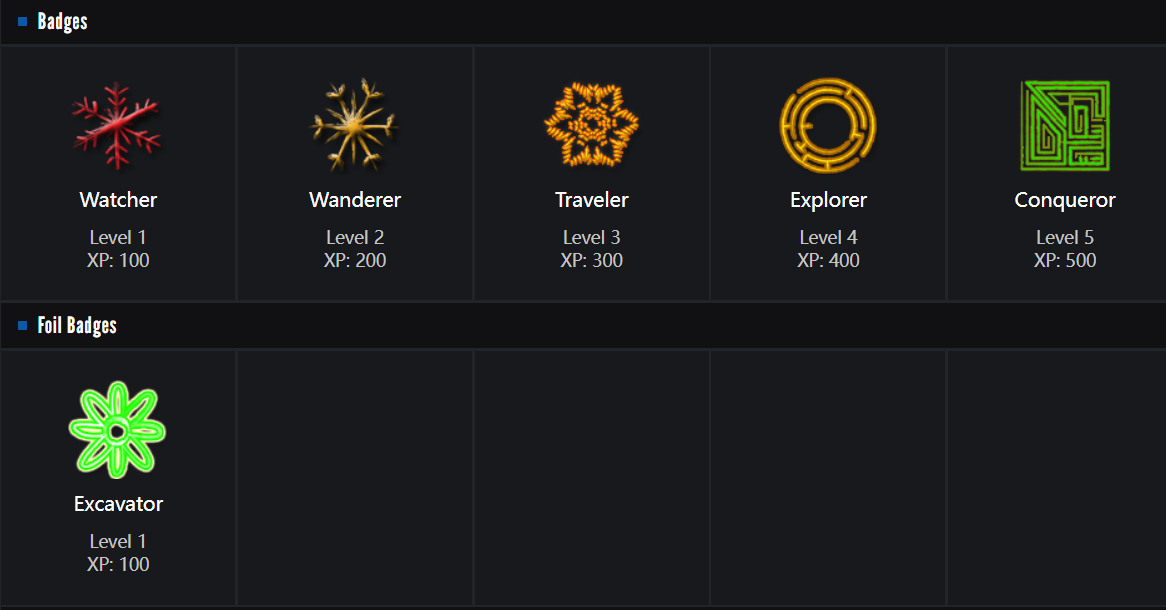Viewport: 1166px width, 610px height.
Task: View the Traveler badge
Action: pyautogui.click(x=592, y=172)
